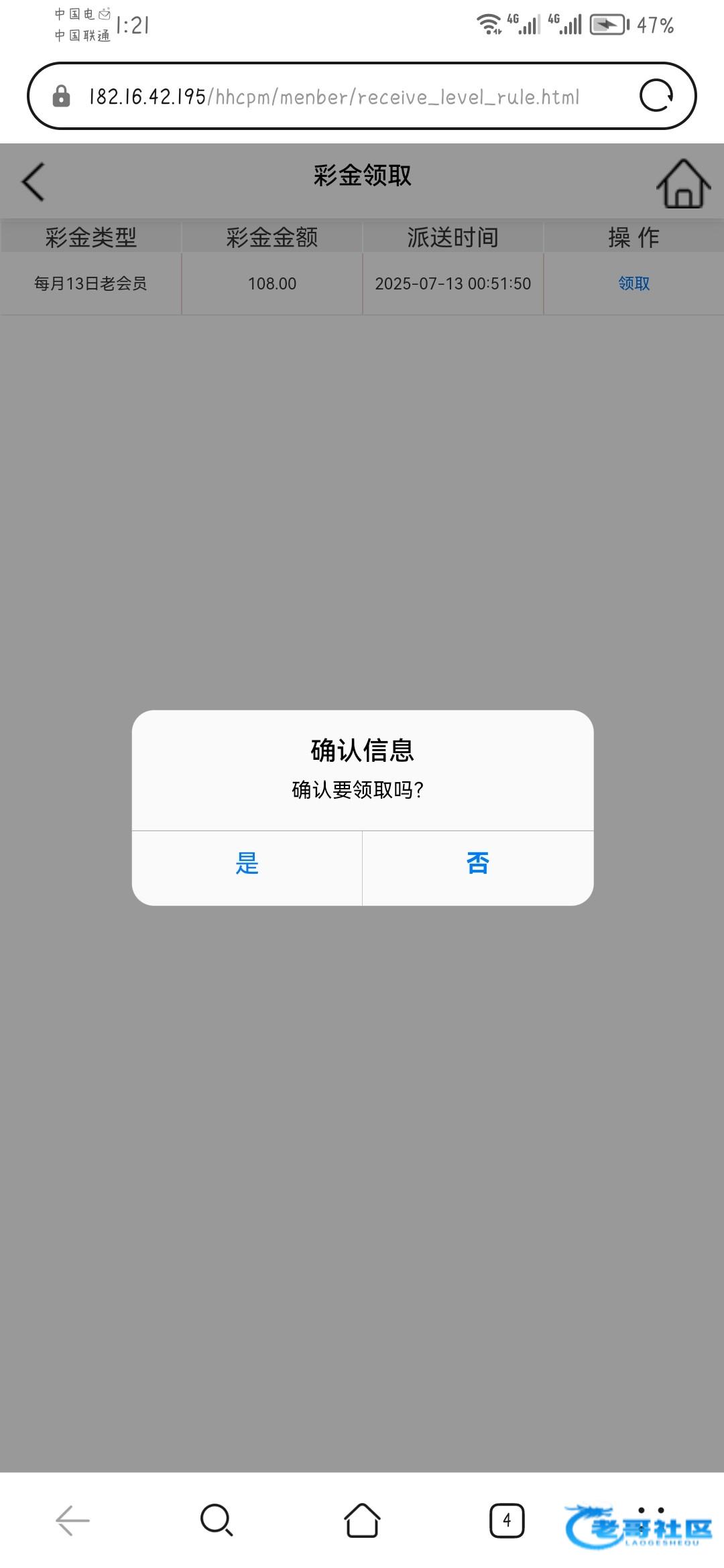
Task: Reload the page with the refresh icon
Action: [x=656, y=96]
